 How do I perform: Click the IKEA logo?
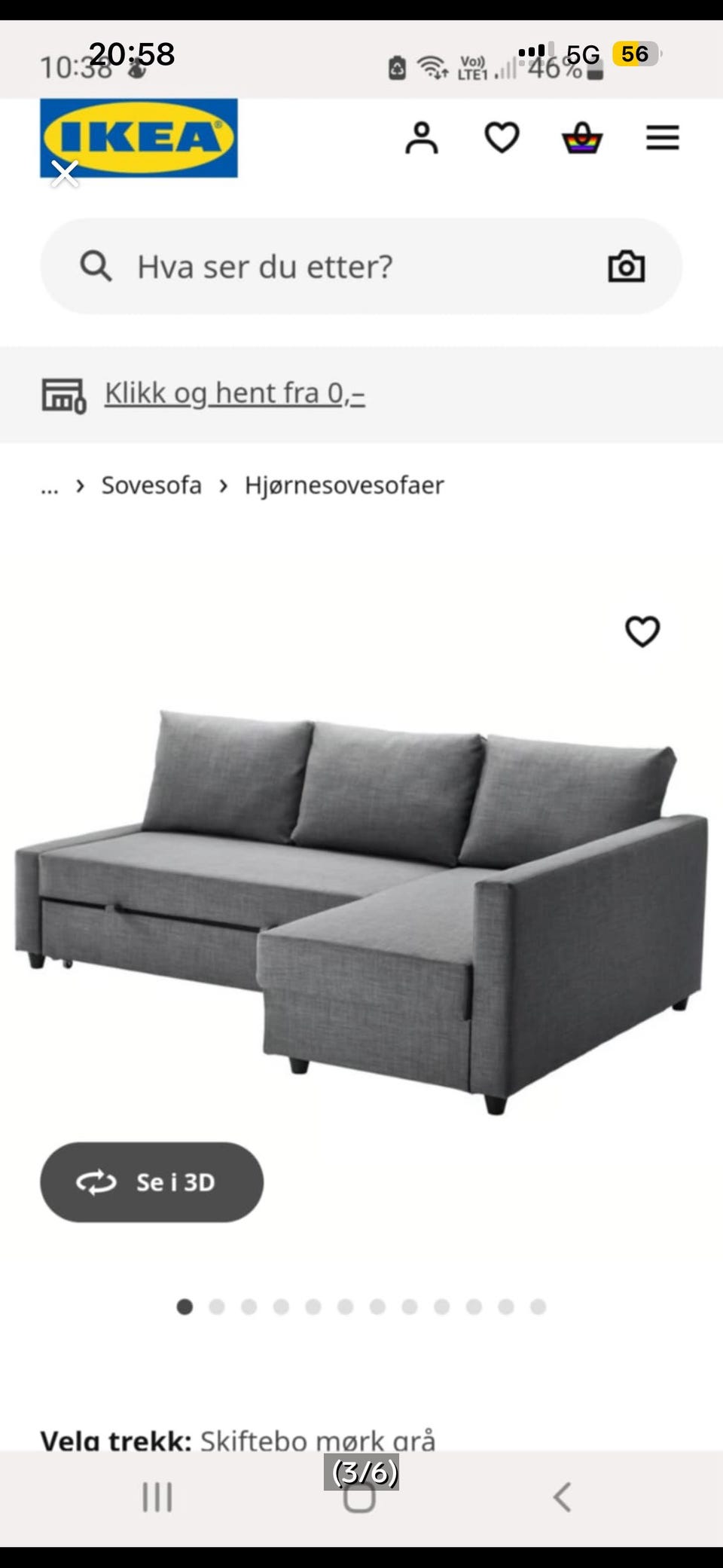coord(140,139)
